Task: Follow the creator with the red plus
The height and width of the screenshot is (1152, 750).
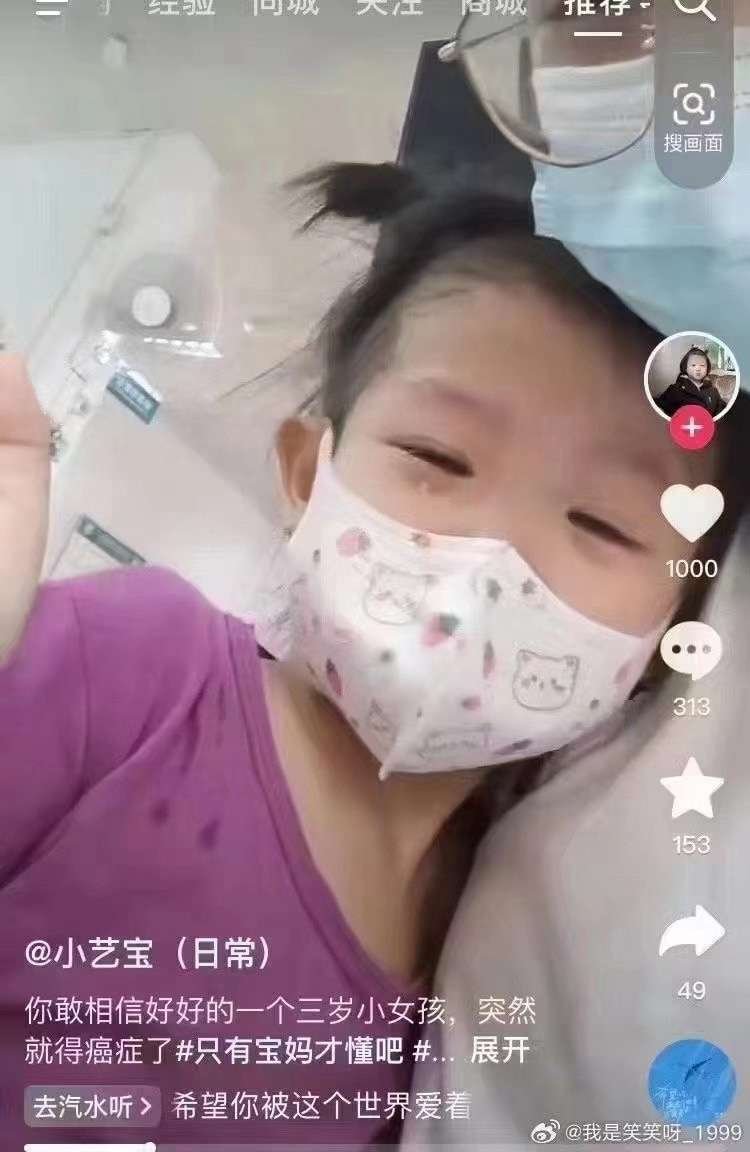Action: point(692,429)
